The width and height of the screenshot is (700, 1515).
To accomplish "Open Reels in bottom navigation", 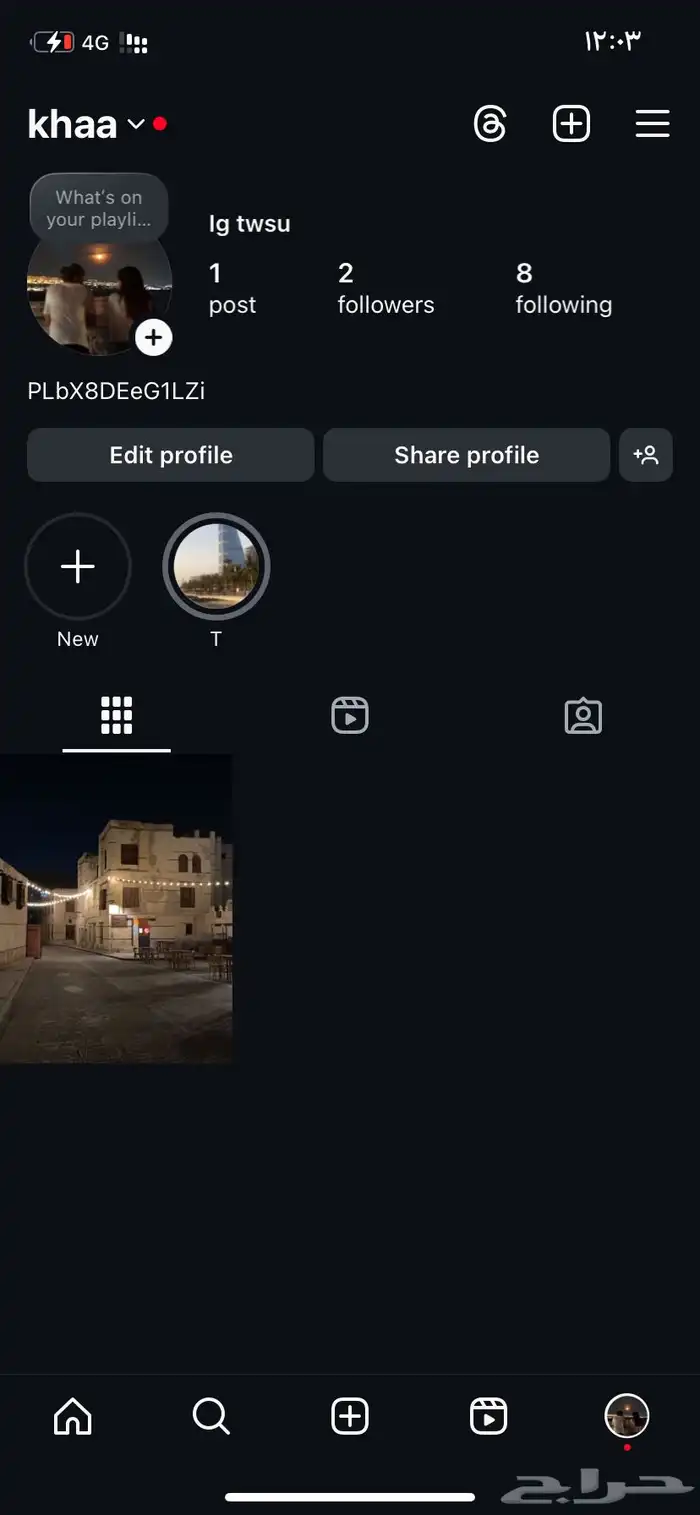I will click(x=488, y=1416).
